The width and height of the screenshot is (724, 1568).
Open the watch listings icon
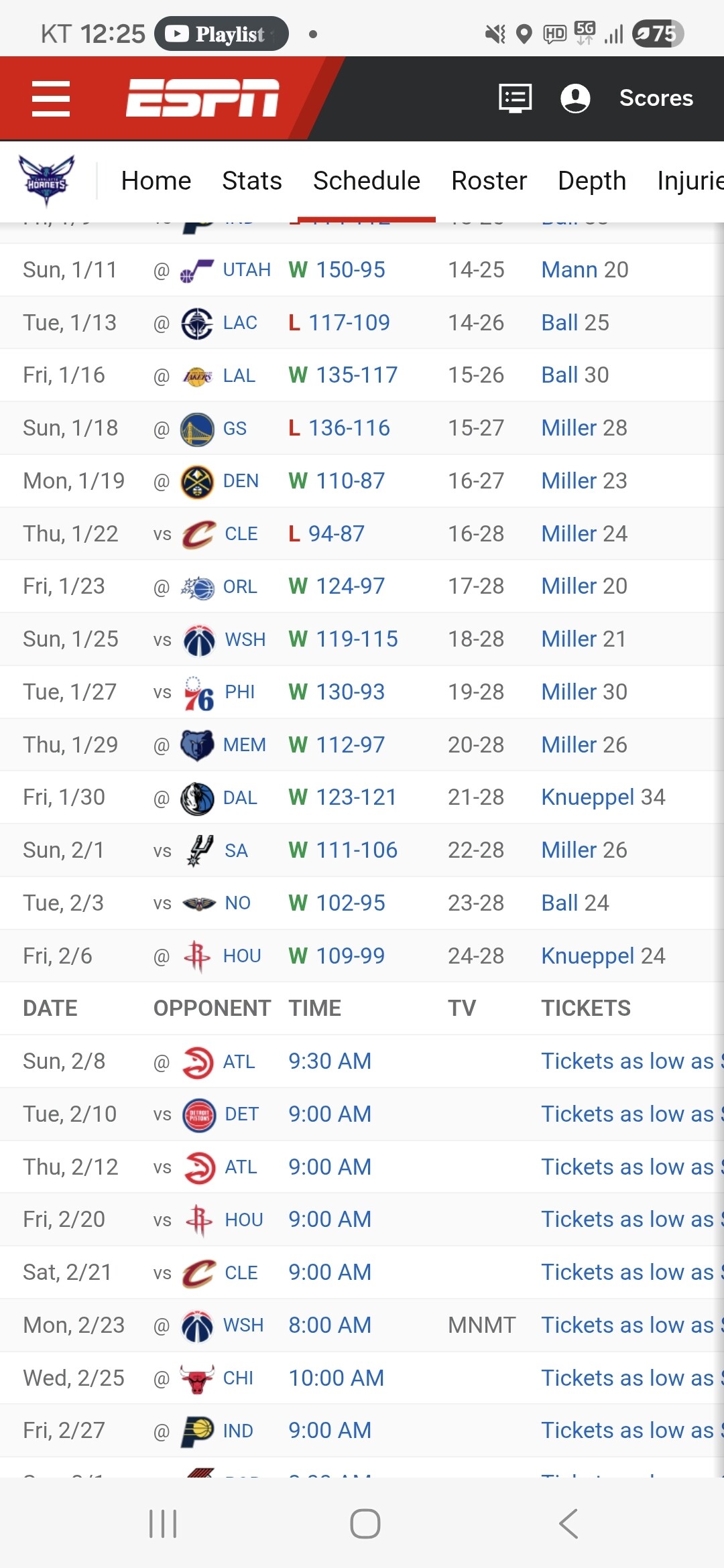tap(516, 99)
